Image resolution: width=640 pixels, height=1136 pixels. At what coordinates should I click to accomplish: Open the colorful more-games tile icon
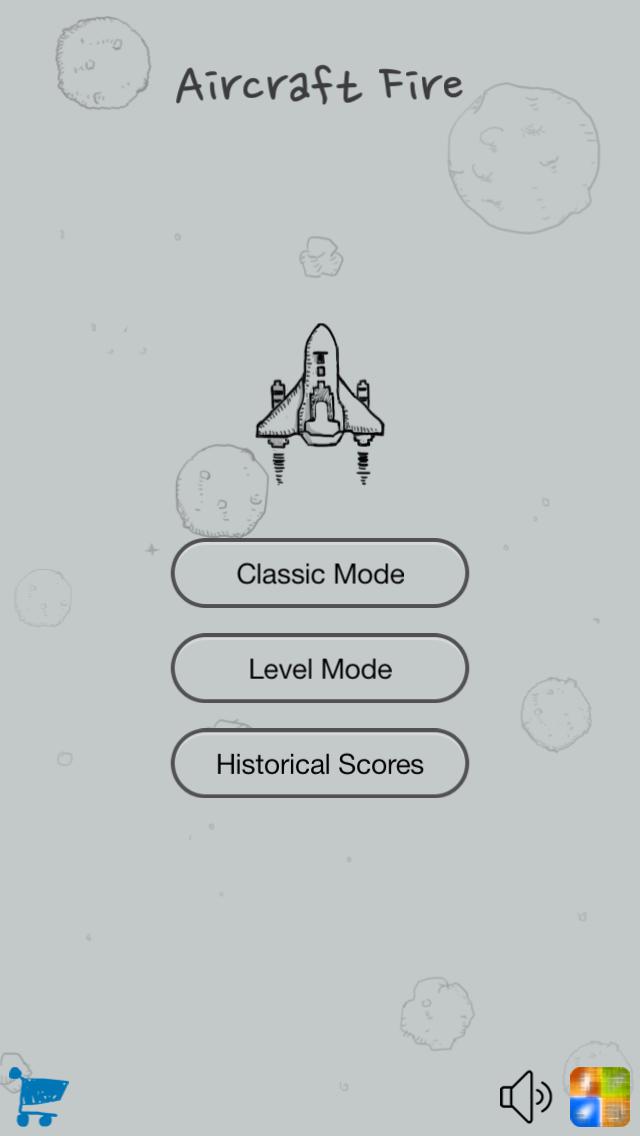(600, 1096)
